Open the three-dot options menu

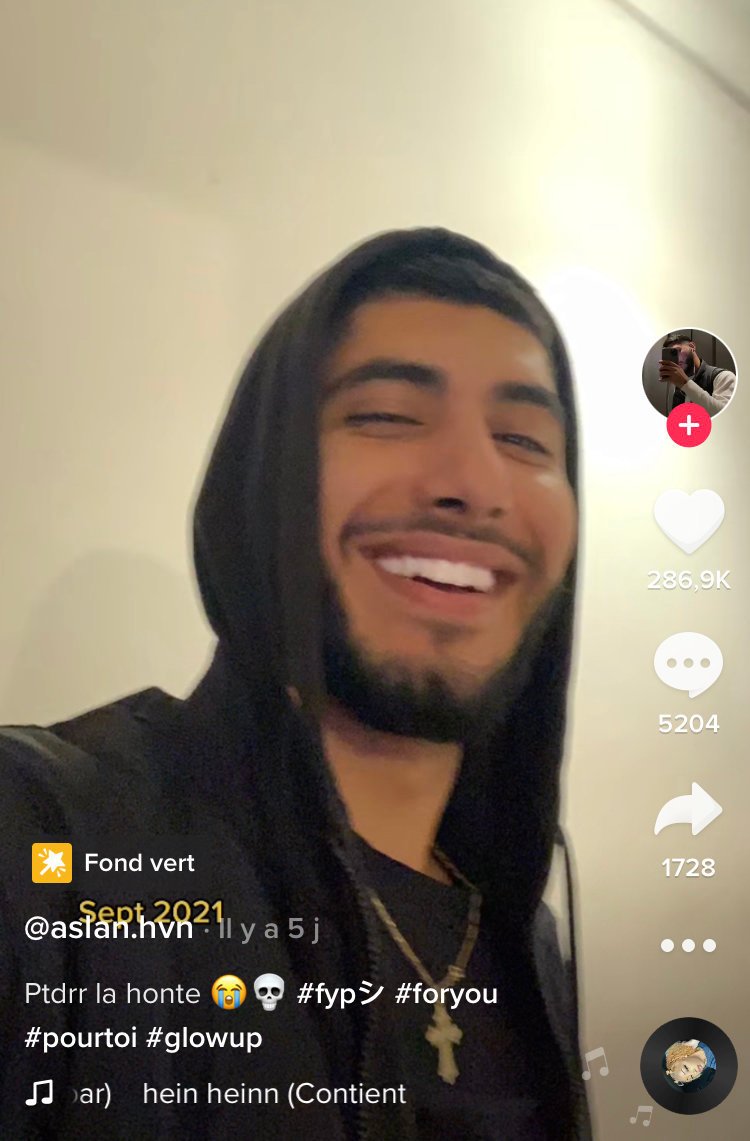click(688, 945)
